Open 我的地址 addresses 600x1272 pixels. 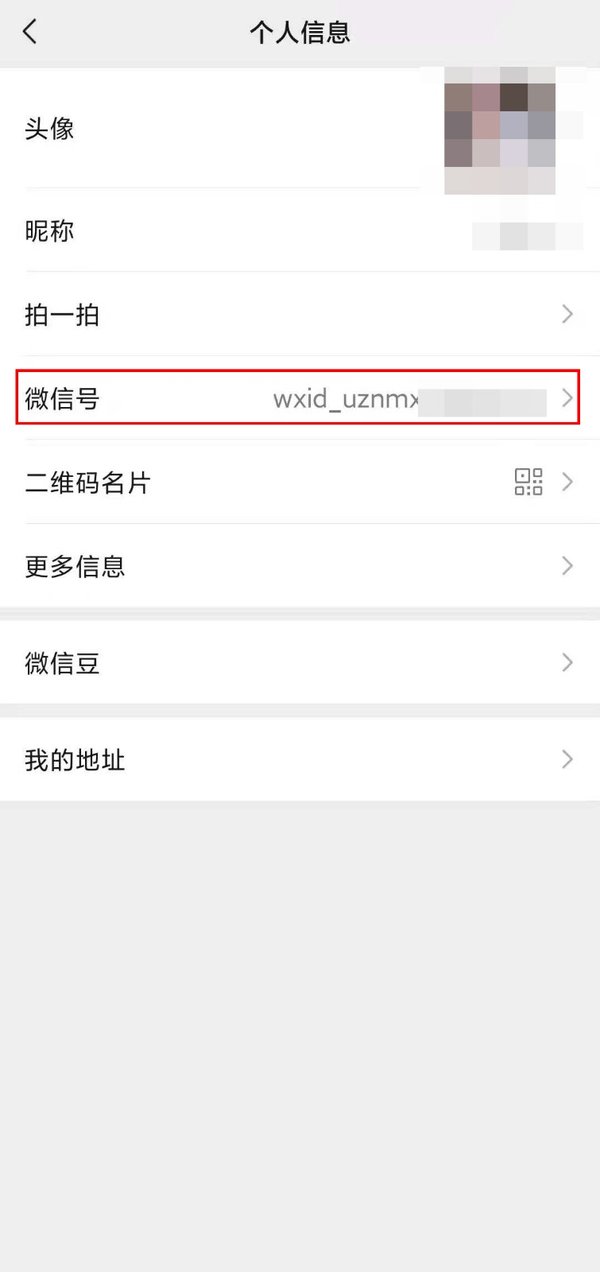300,760
